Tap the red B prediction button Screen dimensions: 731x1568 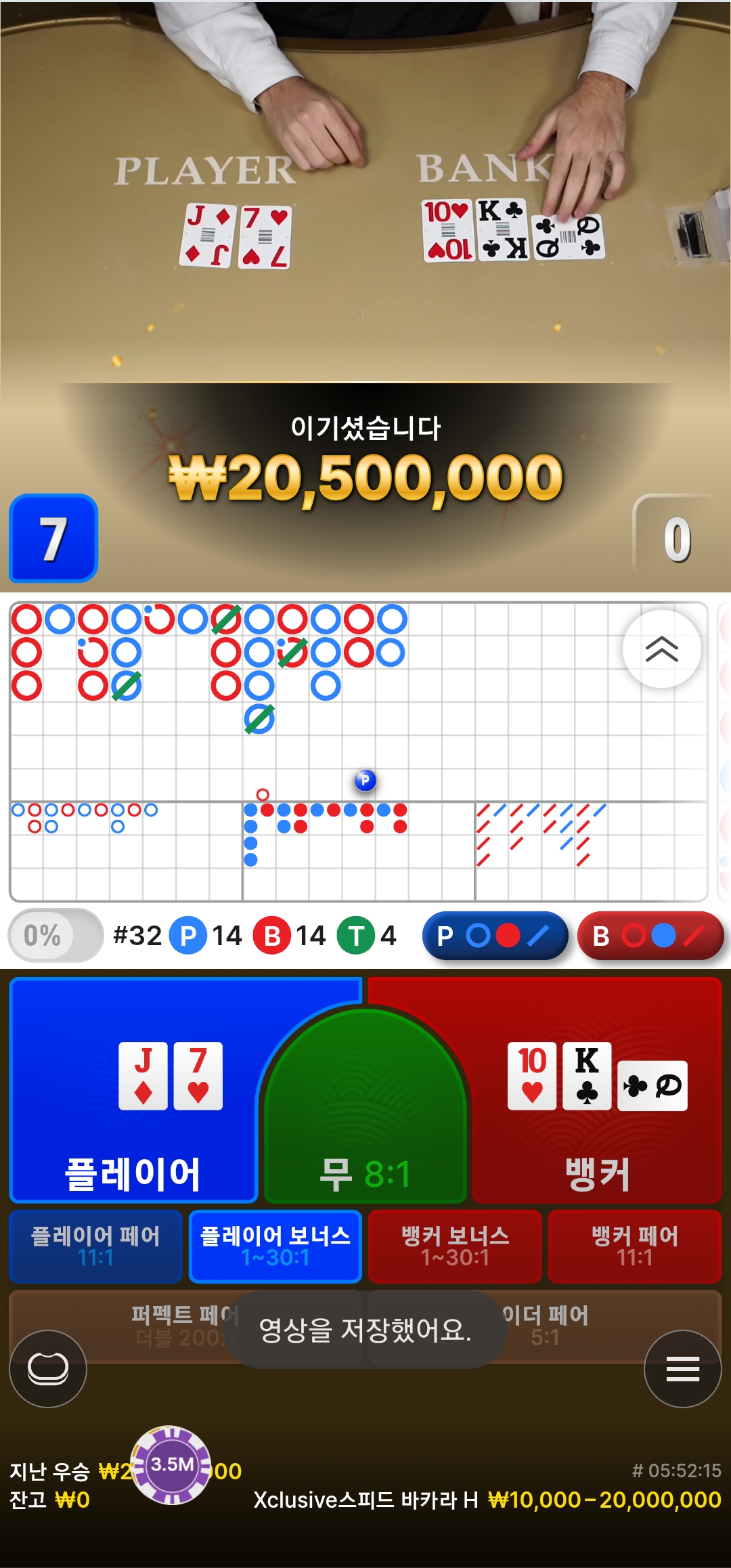(x=650, y=936)
